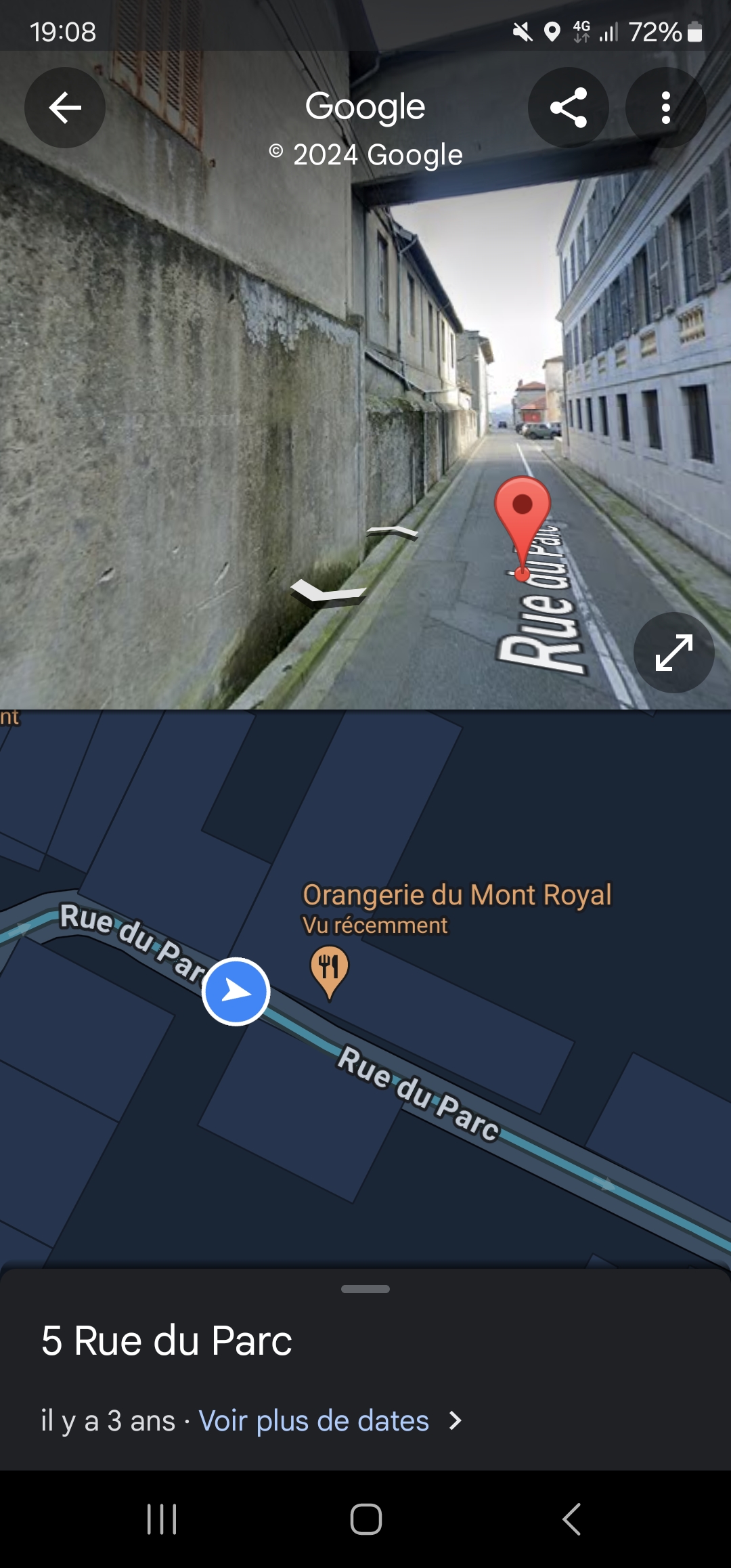Go back using the arrow at top left

(65, 108)
